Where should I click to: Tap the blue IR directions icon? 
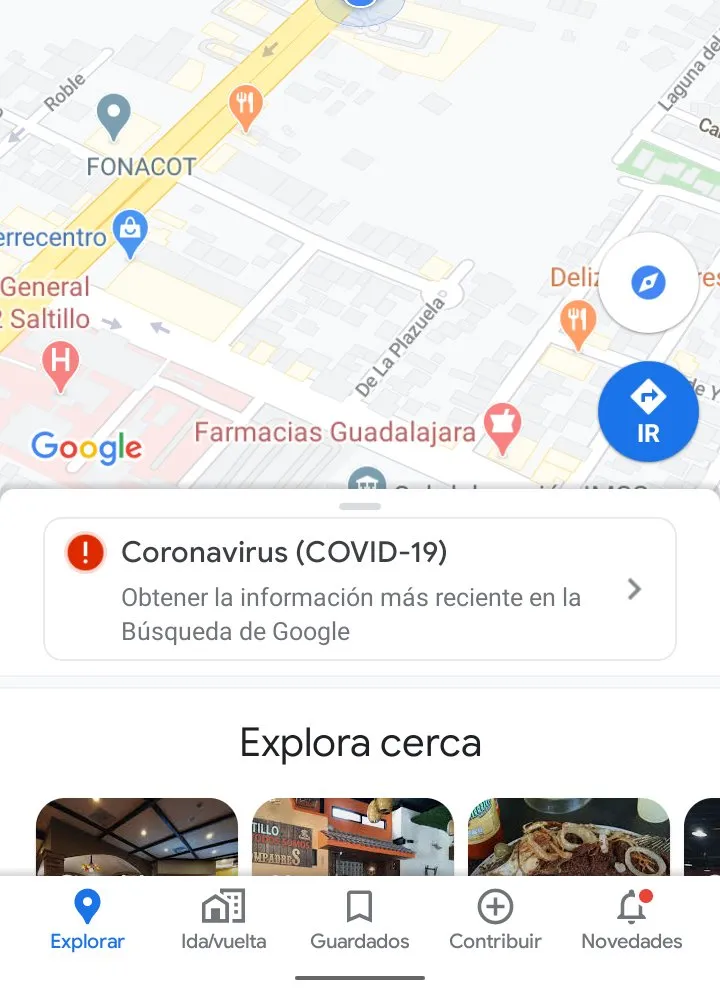[x=648, y=411]
